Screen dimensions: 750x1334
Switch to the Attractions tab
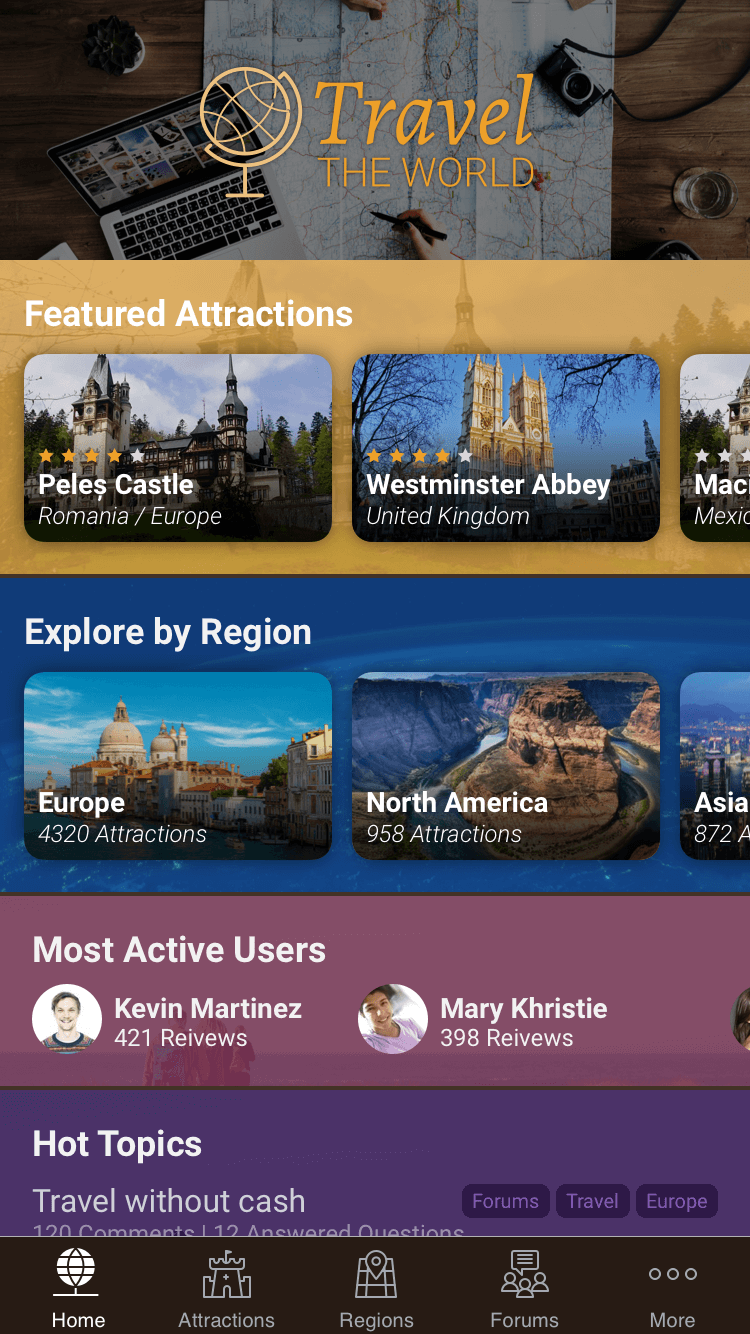[227, 1290]
